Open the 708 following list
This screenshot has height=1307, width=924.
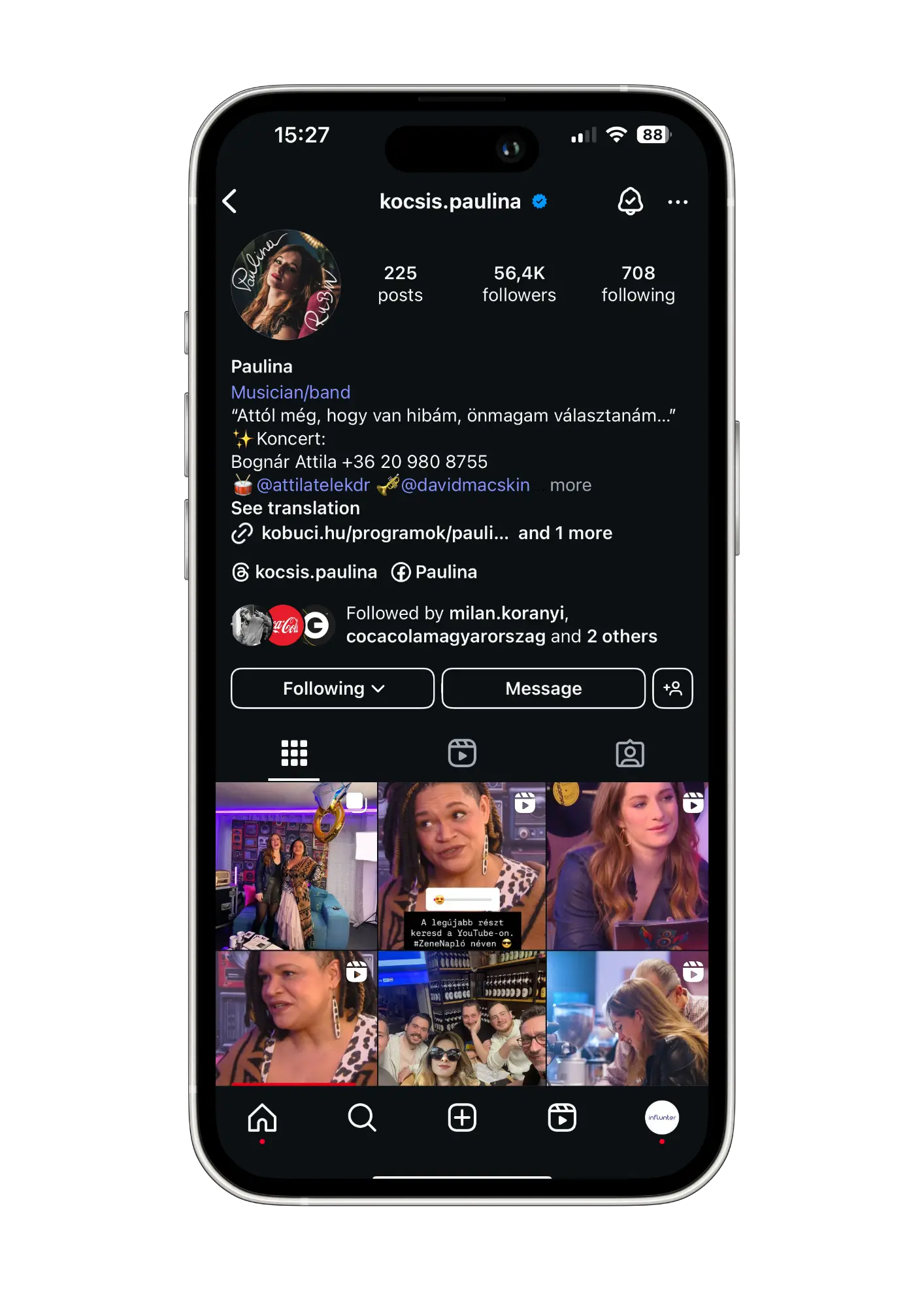pyautogui.click(x=638, y=284)
